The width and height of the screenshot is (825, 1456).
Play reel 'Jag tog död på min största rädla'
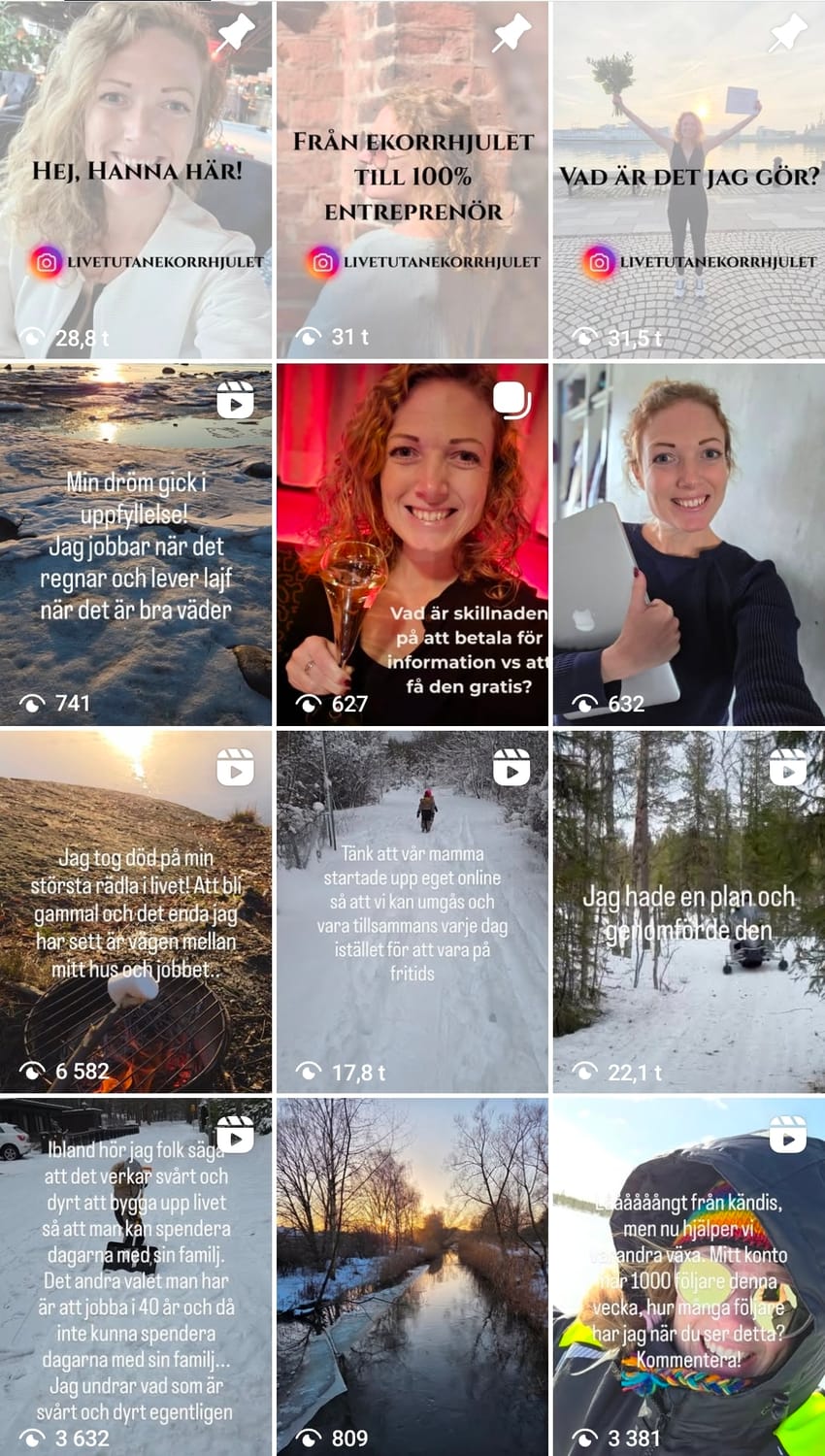click(x=136, y=912)
